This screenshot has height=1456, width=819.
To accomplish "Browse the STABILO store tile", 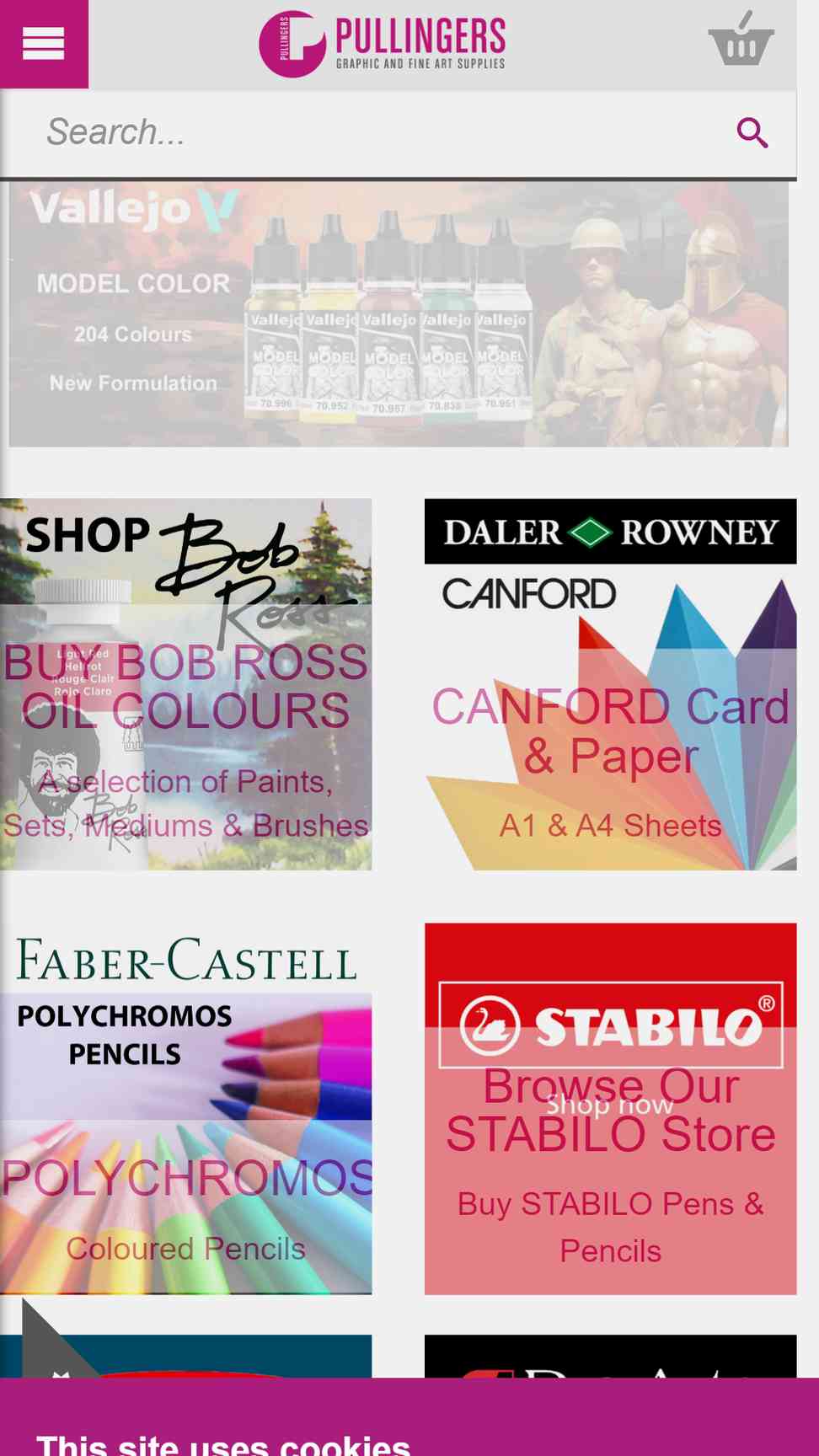I will coord(611,1109).
